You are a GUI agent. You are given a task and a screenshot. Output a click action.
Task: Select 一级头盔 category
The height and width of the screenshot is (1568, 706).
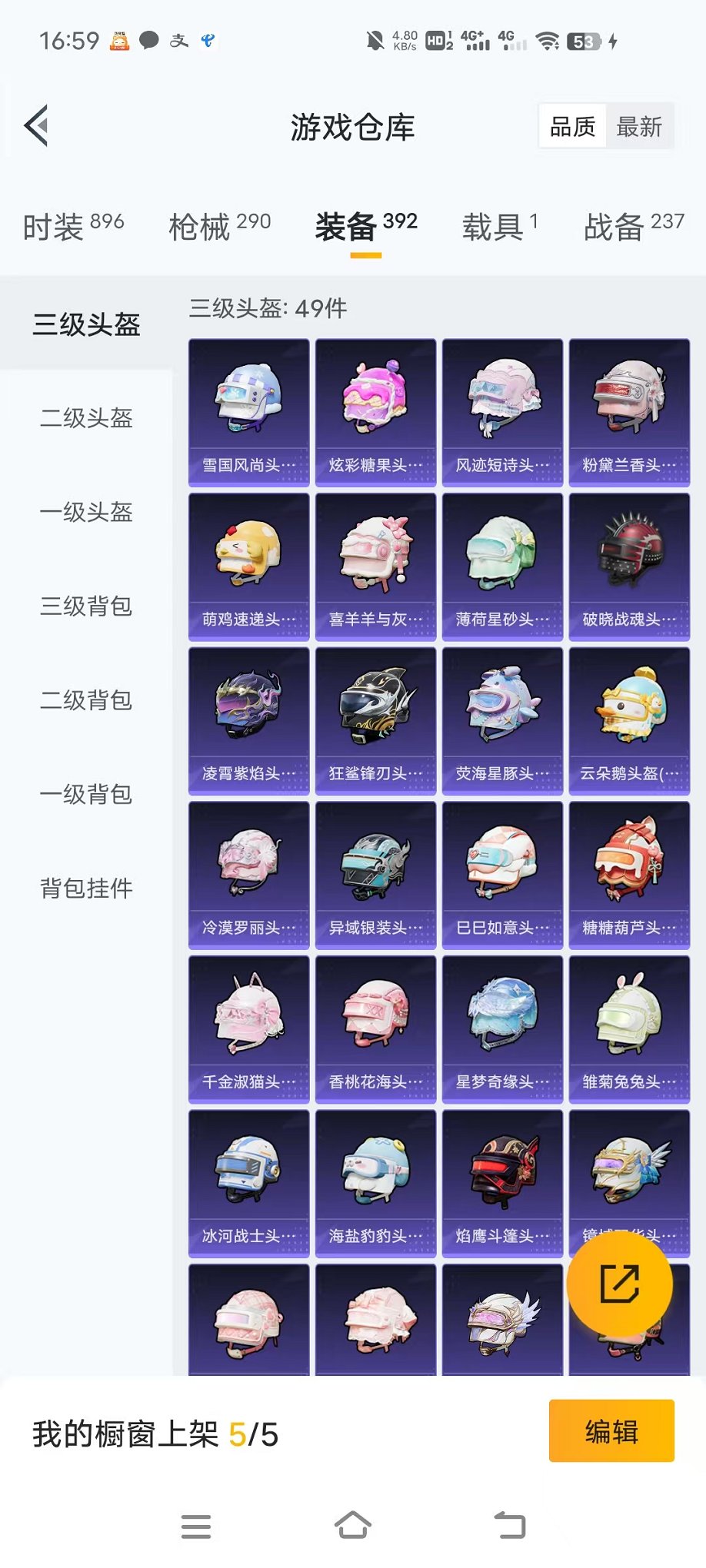tap(86, 512)
